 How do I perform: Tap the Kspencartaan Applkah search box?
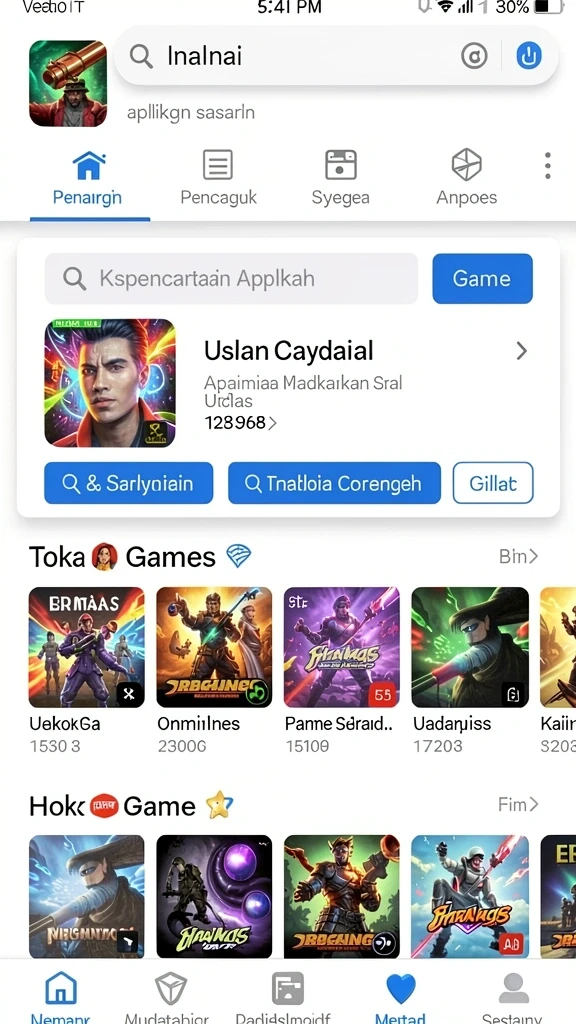(x=231, y=279)
